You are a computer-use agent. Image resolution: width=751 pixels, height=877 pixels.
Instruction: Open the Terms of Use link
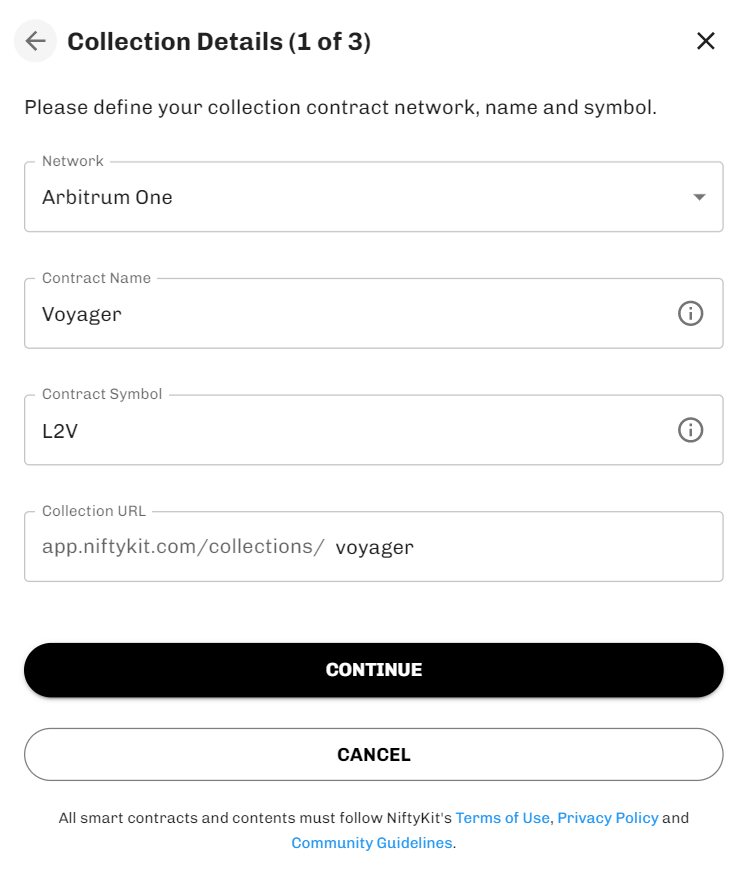click(x=502, y=818)
